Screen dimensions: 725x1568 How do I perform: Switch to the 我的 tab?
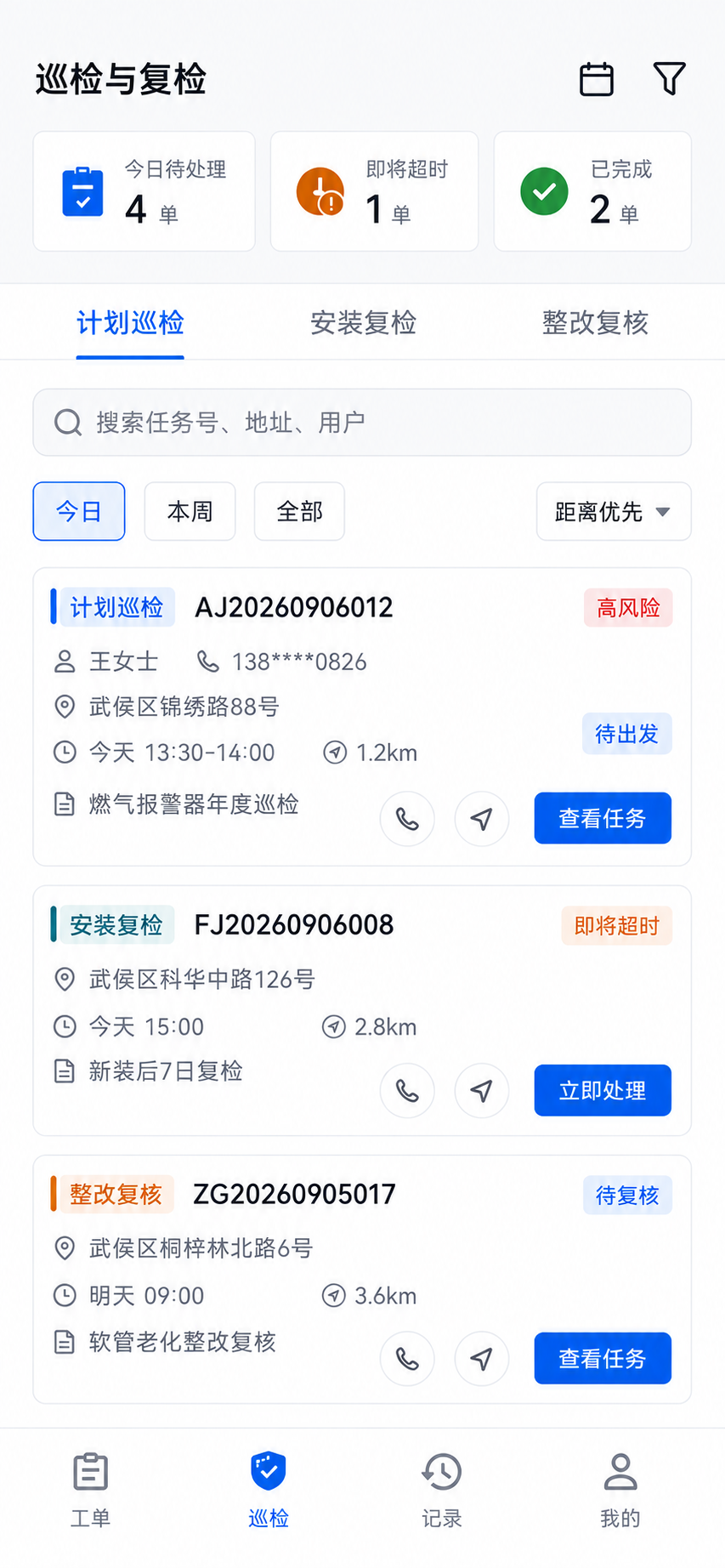[x=620, y=1490]
